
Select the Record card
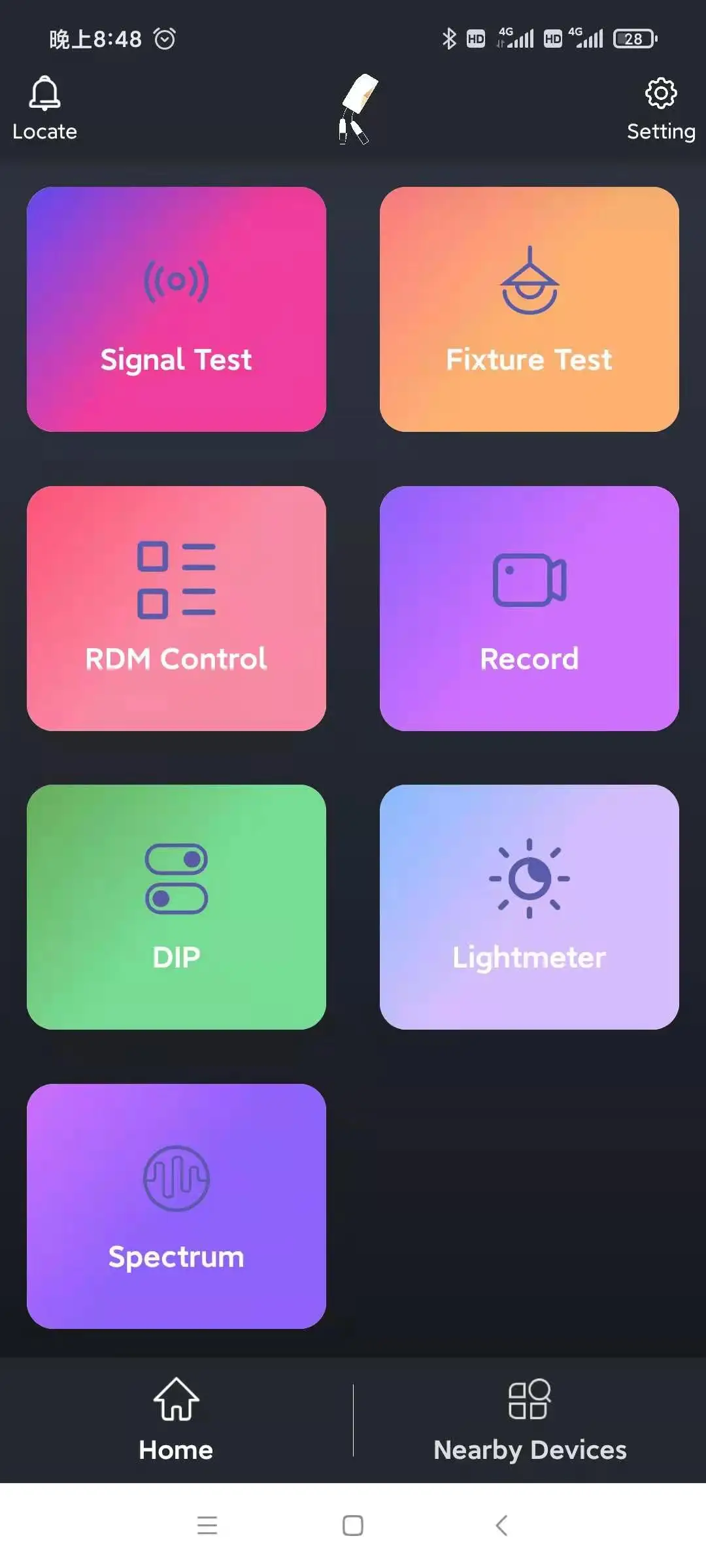point(529,608)
